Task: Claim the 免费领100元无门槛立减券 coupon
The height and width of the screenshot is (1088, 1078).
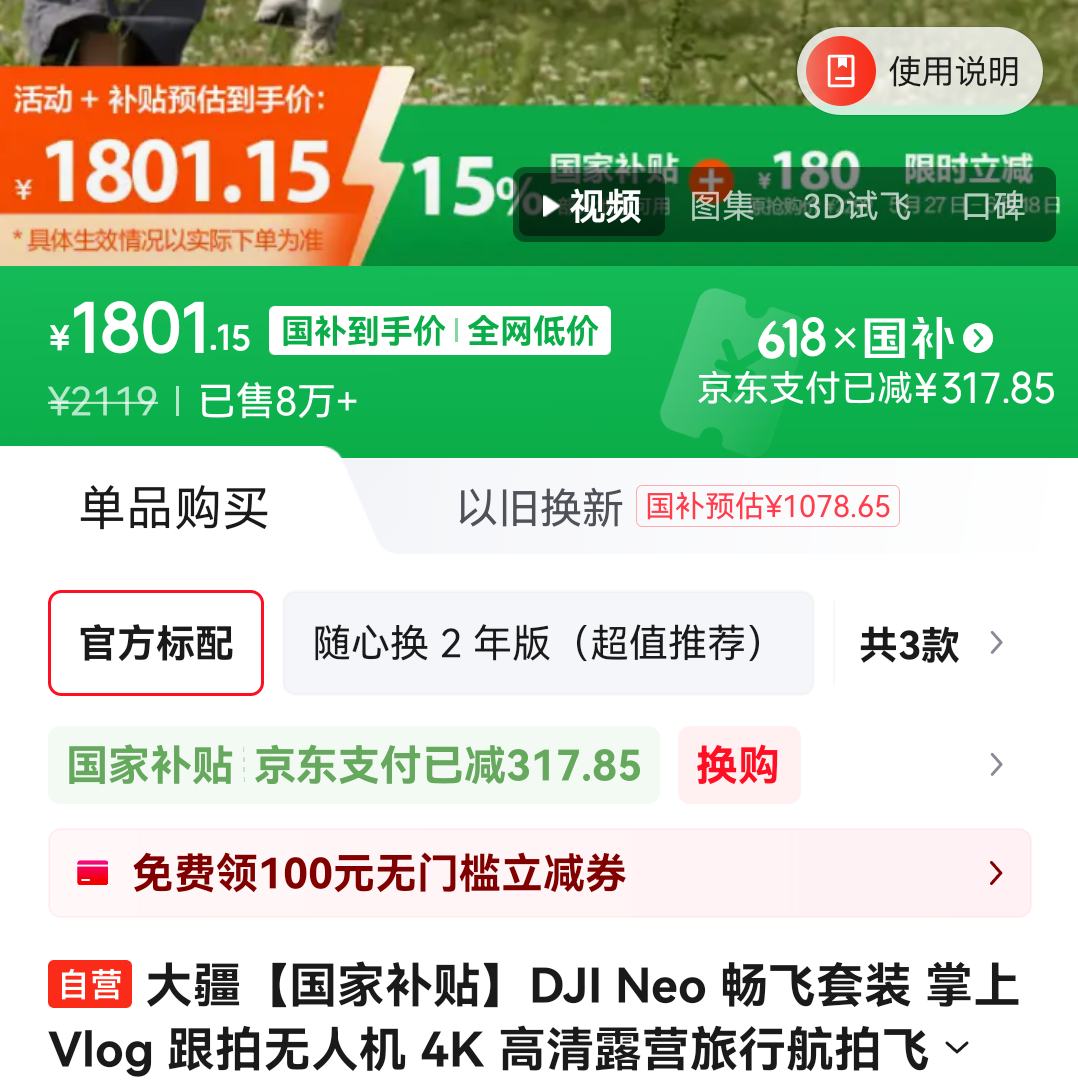Action: coord(539,873)
